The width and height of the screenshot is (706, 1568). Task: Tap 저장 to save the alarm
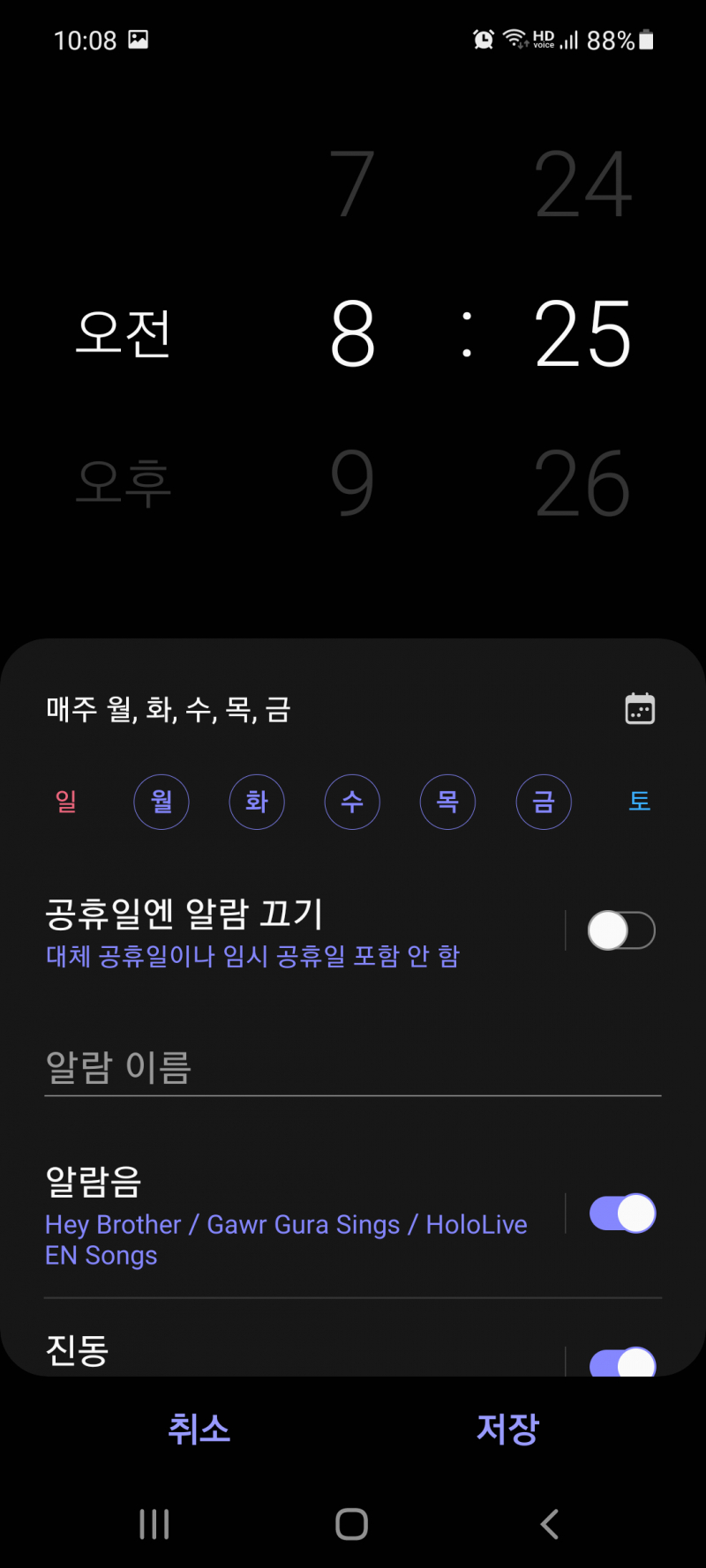coord(507,1430)
